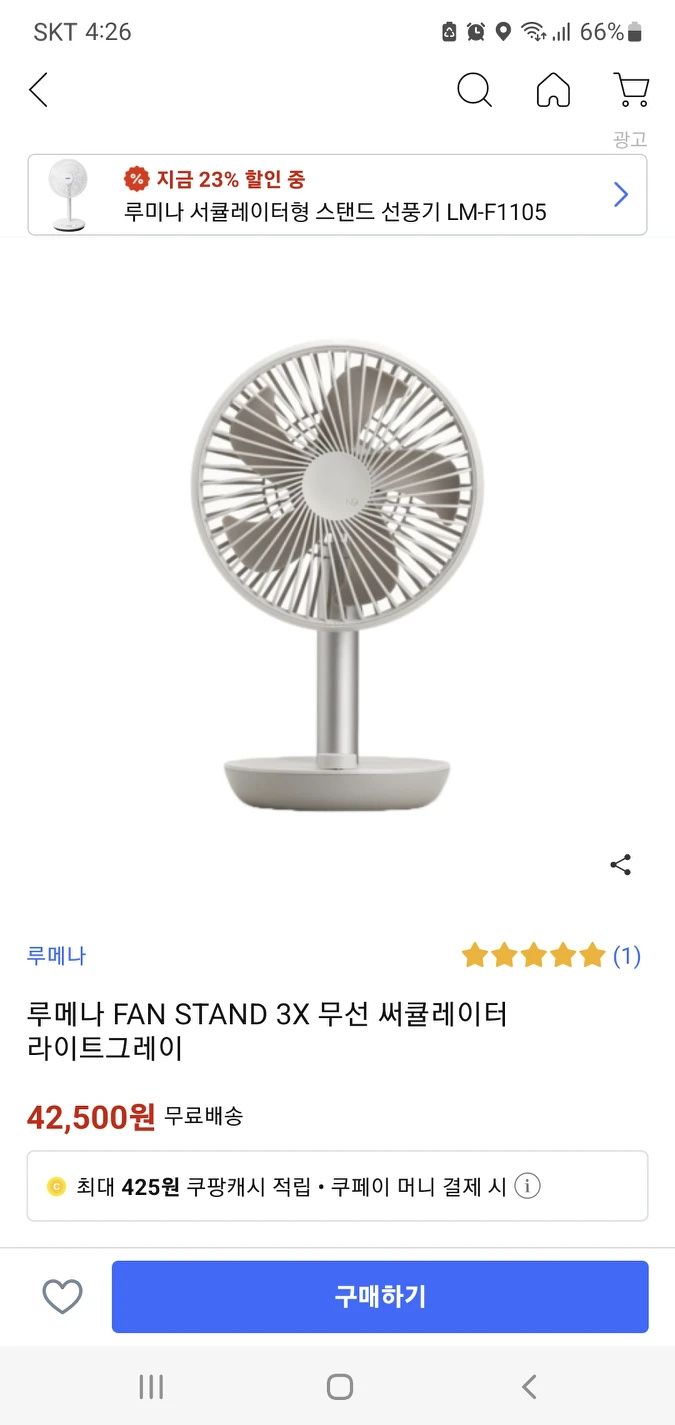Go to the Coupang home page
The height and width of the screenshot is (1425, 675).
point(553,91)
